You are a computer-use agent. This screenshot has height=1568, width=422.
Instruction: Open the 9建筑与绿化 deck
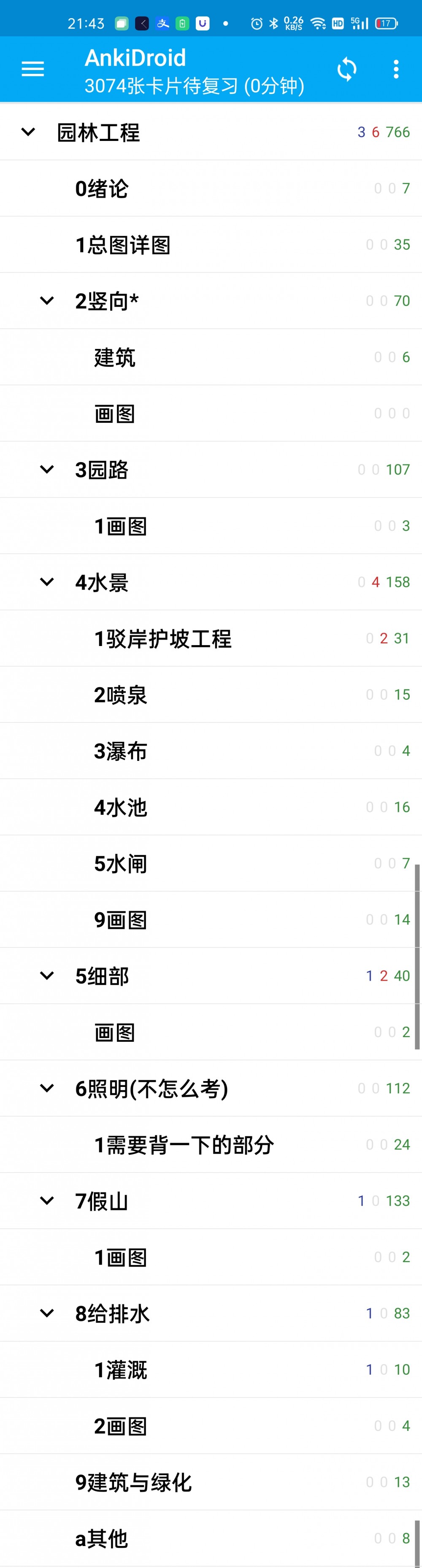(x=133, y=1482)
